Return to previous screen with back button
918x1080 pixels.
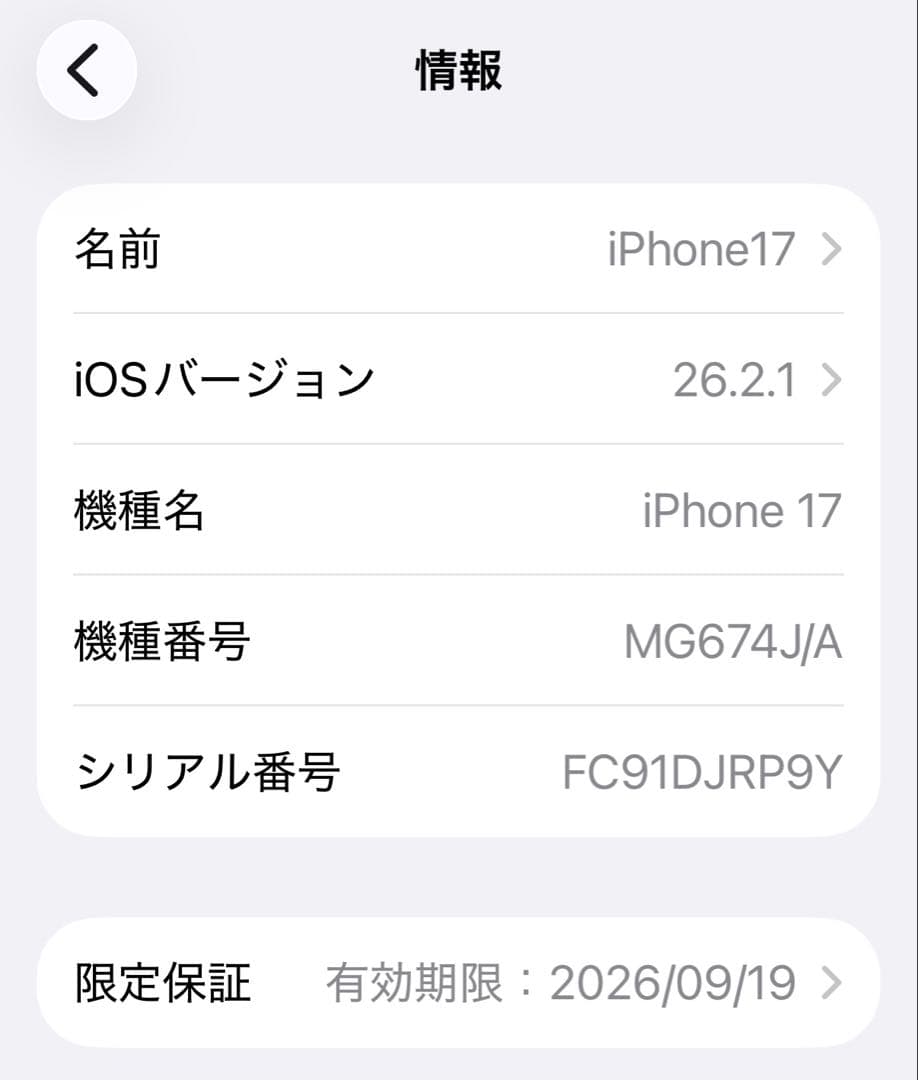(86, 69)
